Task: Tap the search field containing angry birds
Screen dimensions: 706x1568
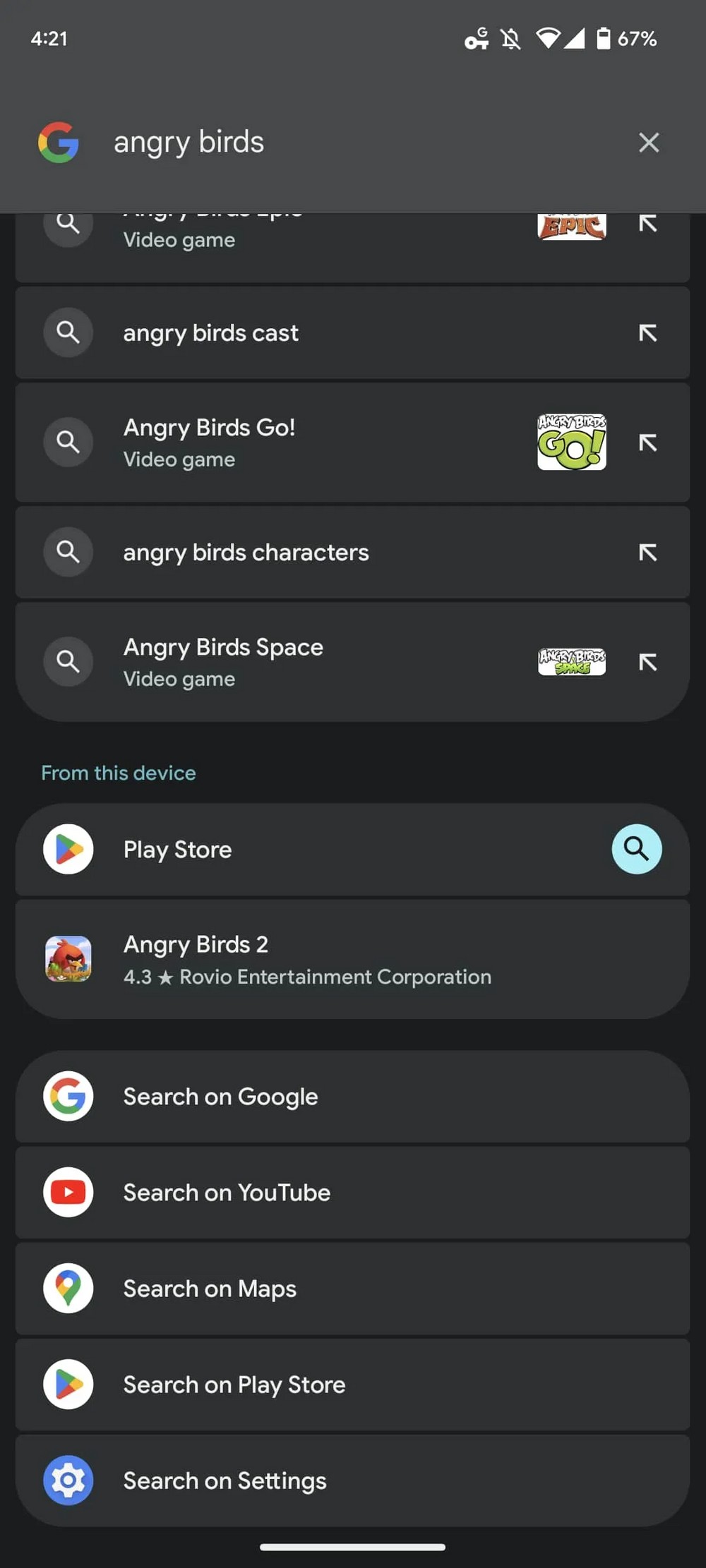Action: point(353,143)
